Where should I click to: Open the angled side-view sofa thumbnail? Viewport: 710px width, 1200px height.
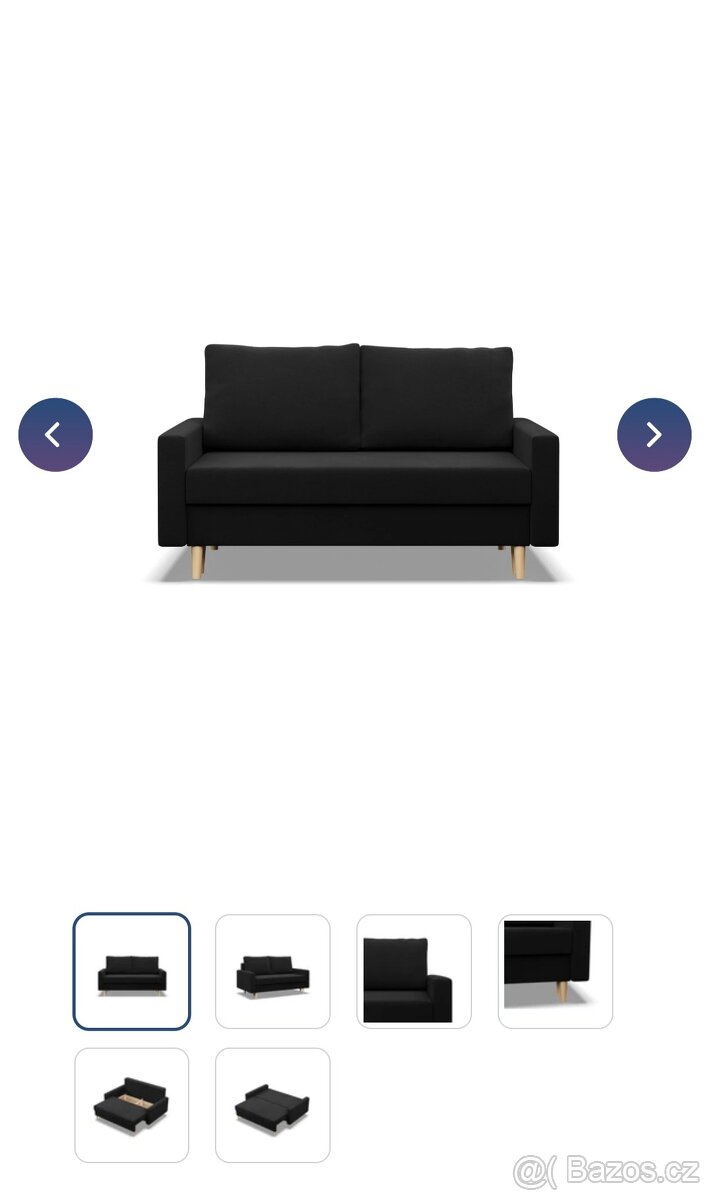[x=272, y=971]
